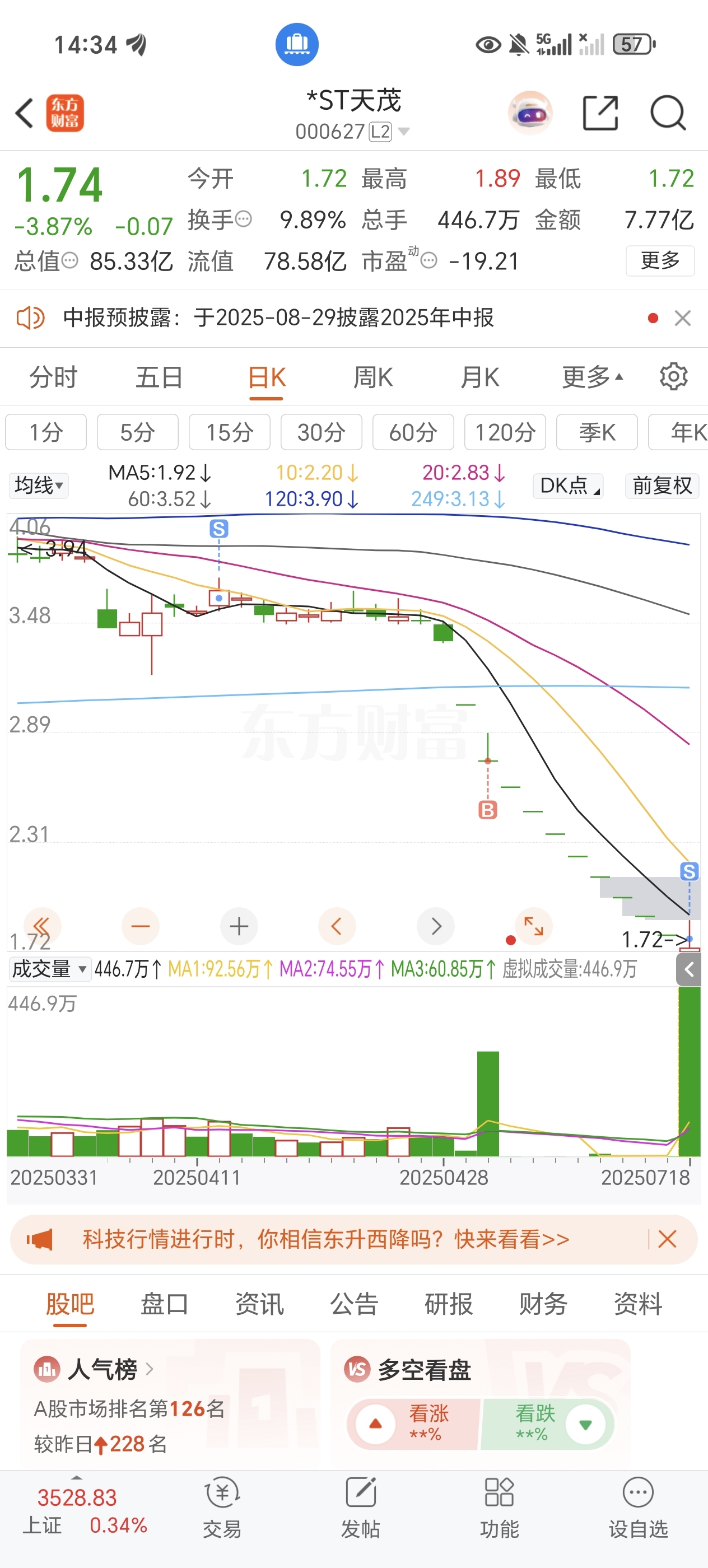Switch to the 公告 tab
708x1568 pixels.
(353, 1304)
